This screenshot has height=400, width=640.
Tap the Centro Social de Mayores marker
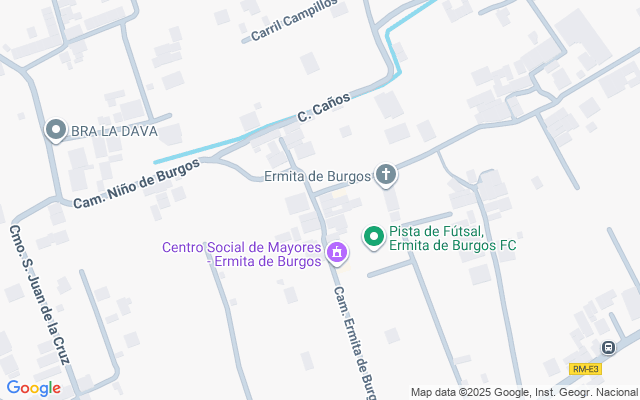click(337, 255)
